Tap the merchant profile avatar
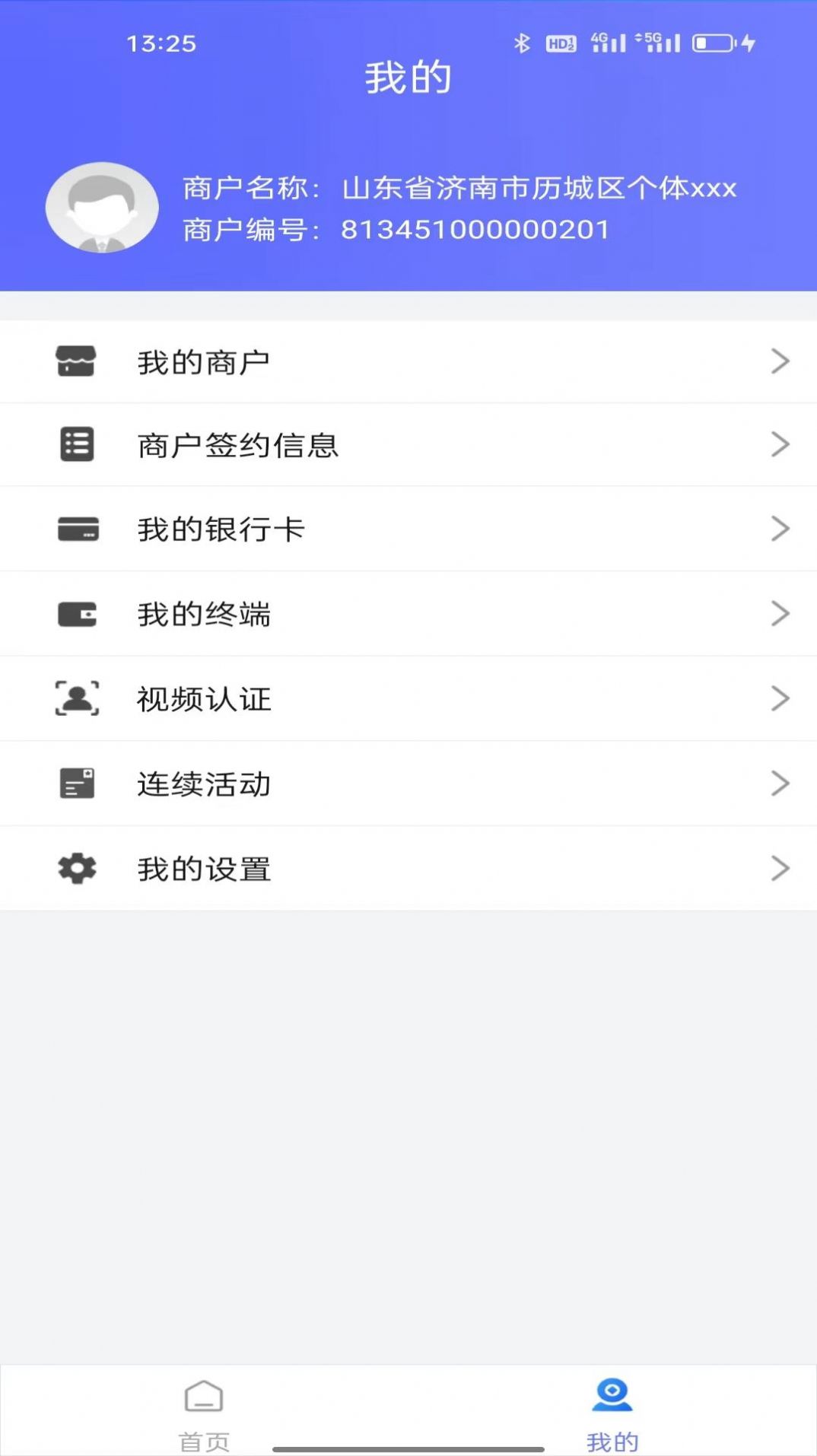 102,207
